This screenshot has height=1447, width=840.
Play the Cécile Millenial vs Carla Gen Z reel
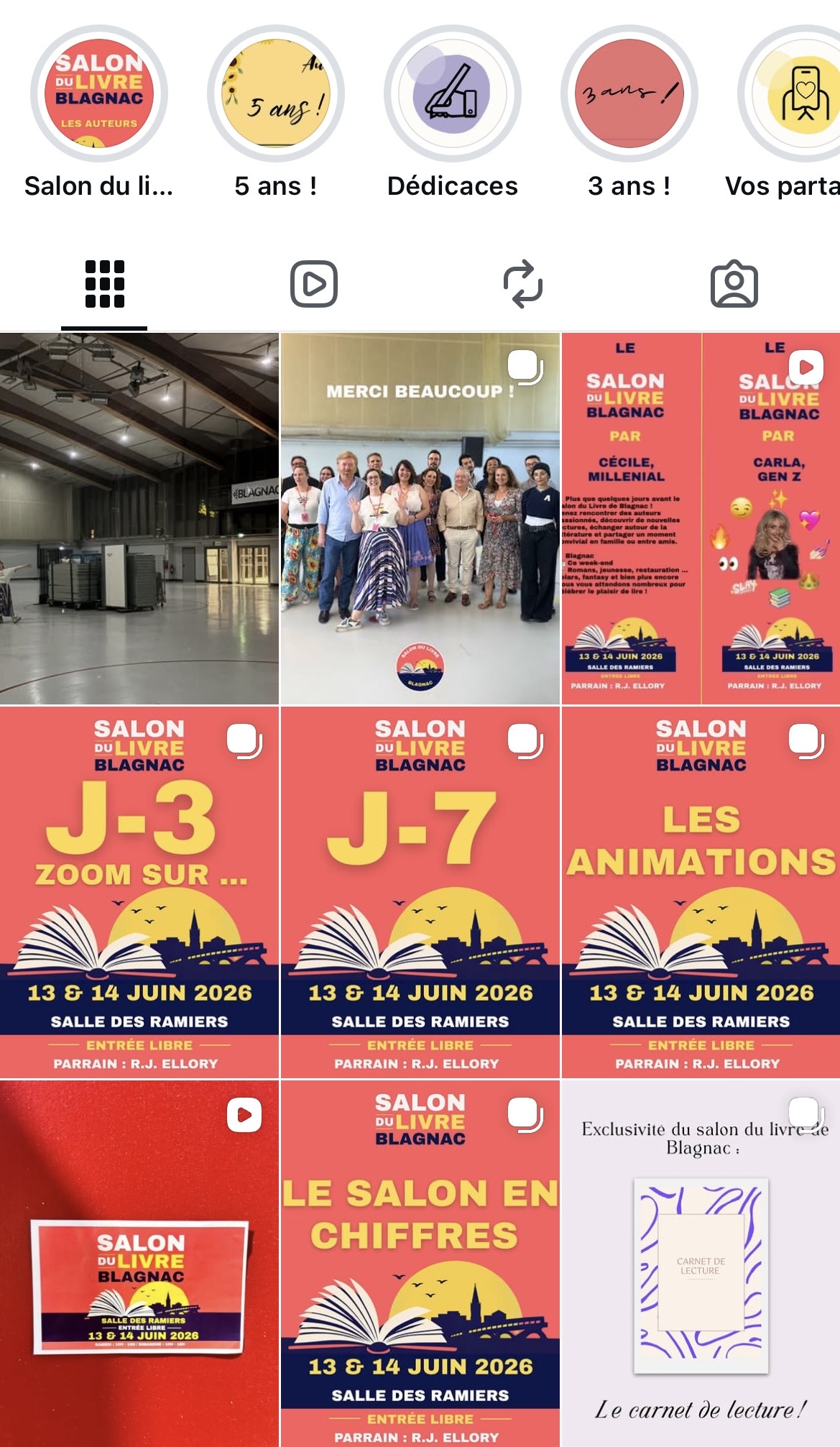tap(701, 518)
